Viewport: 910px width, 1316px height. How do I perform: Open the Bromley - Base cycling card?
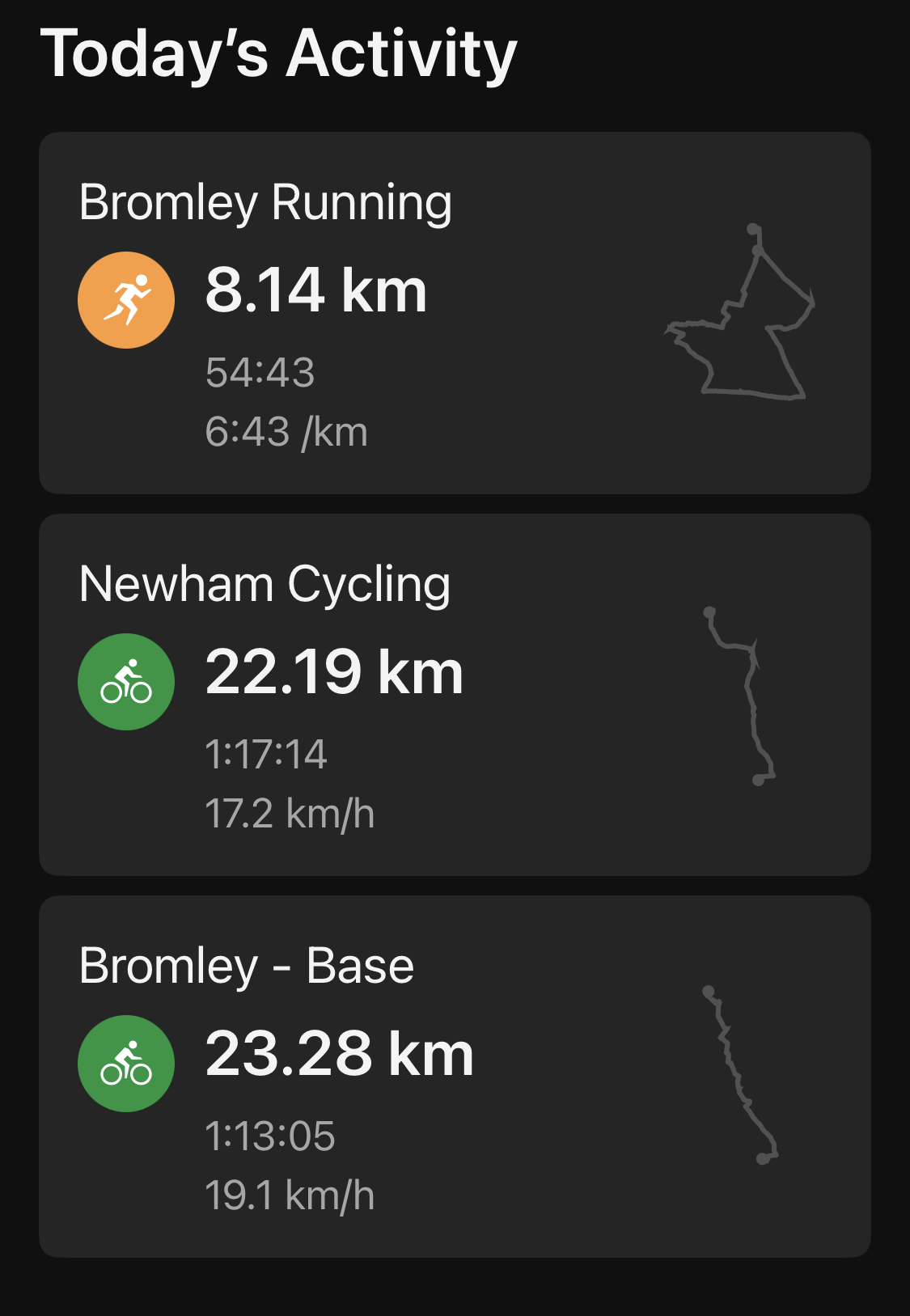455,1077
